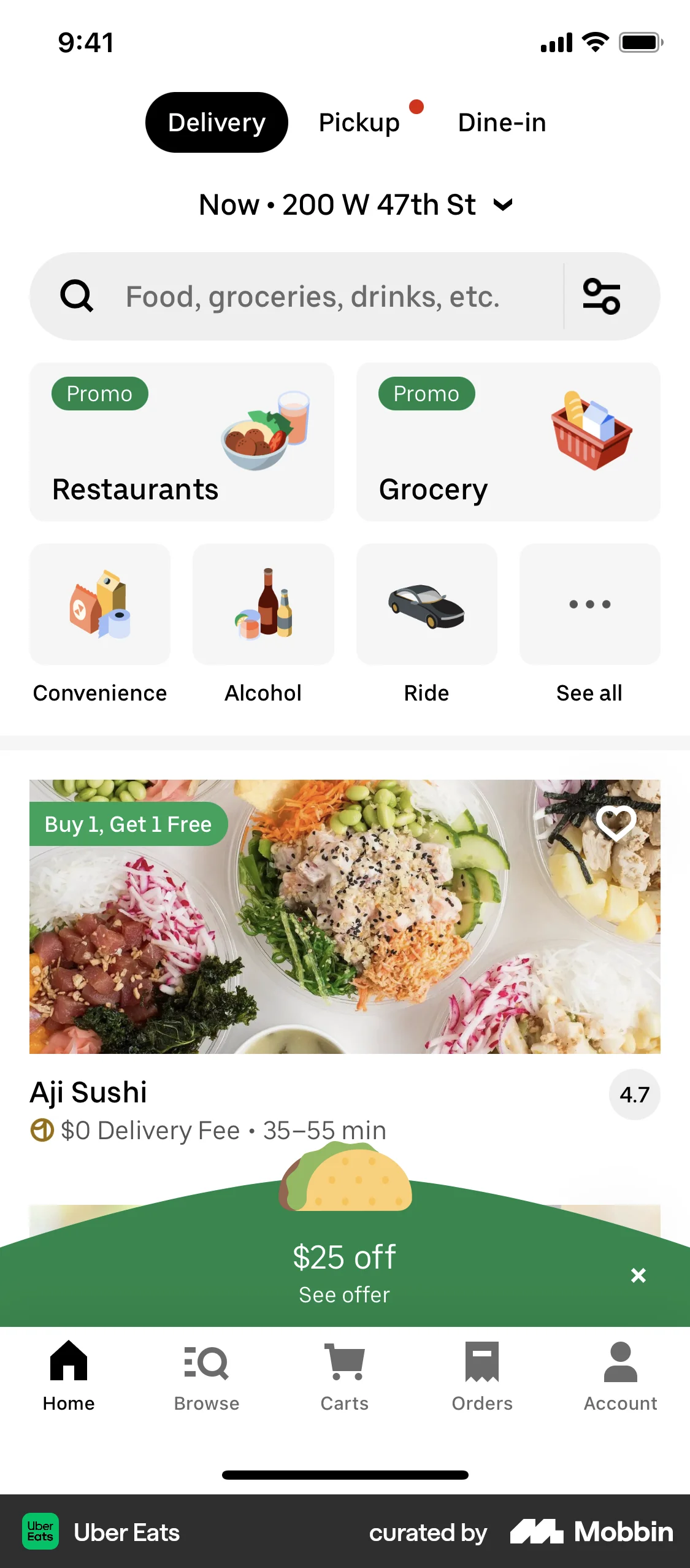This screenshot has width=690, height=1568.
Task: Open the Grocery promo card
Action: pos(508,442)
